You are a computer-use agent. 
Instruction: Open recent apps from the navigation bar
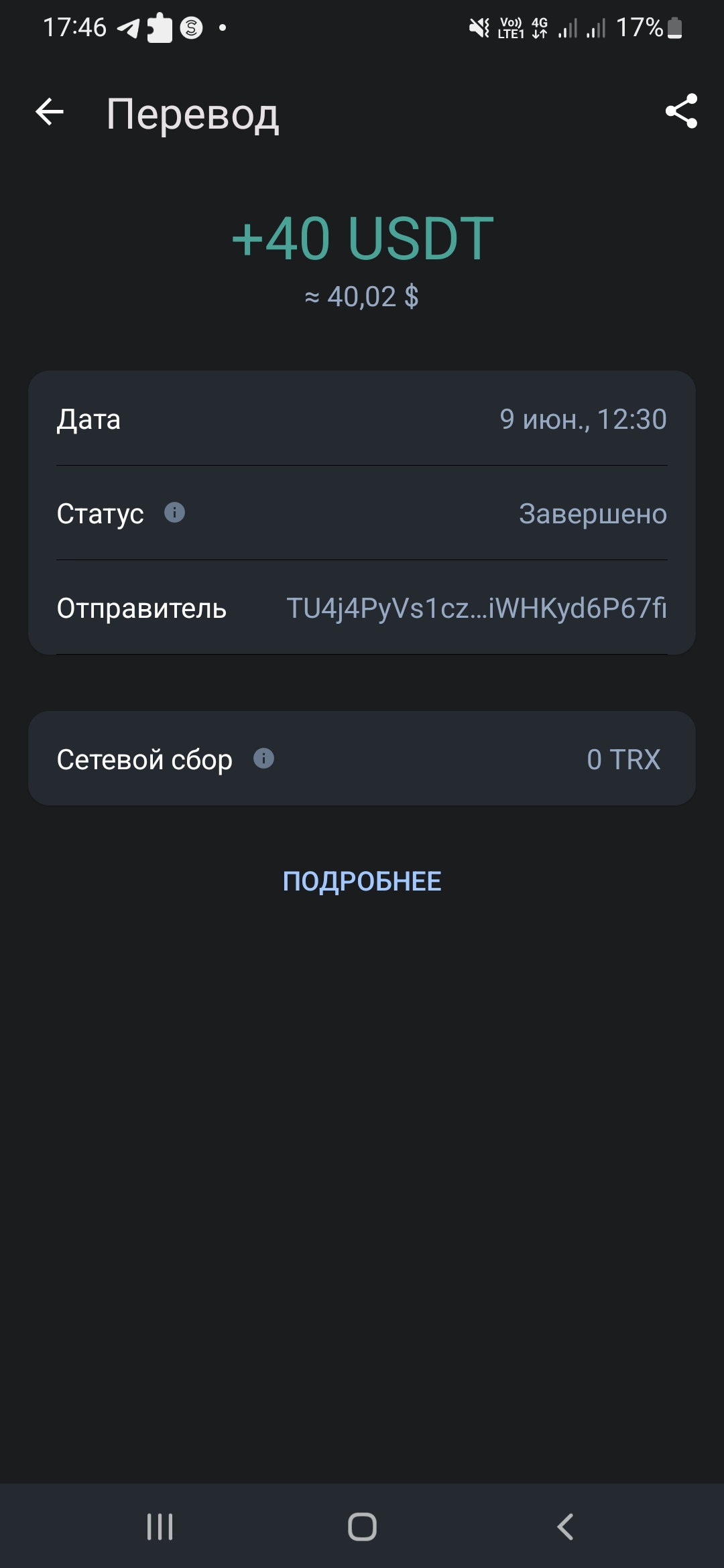point(160,1527)
